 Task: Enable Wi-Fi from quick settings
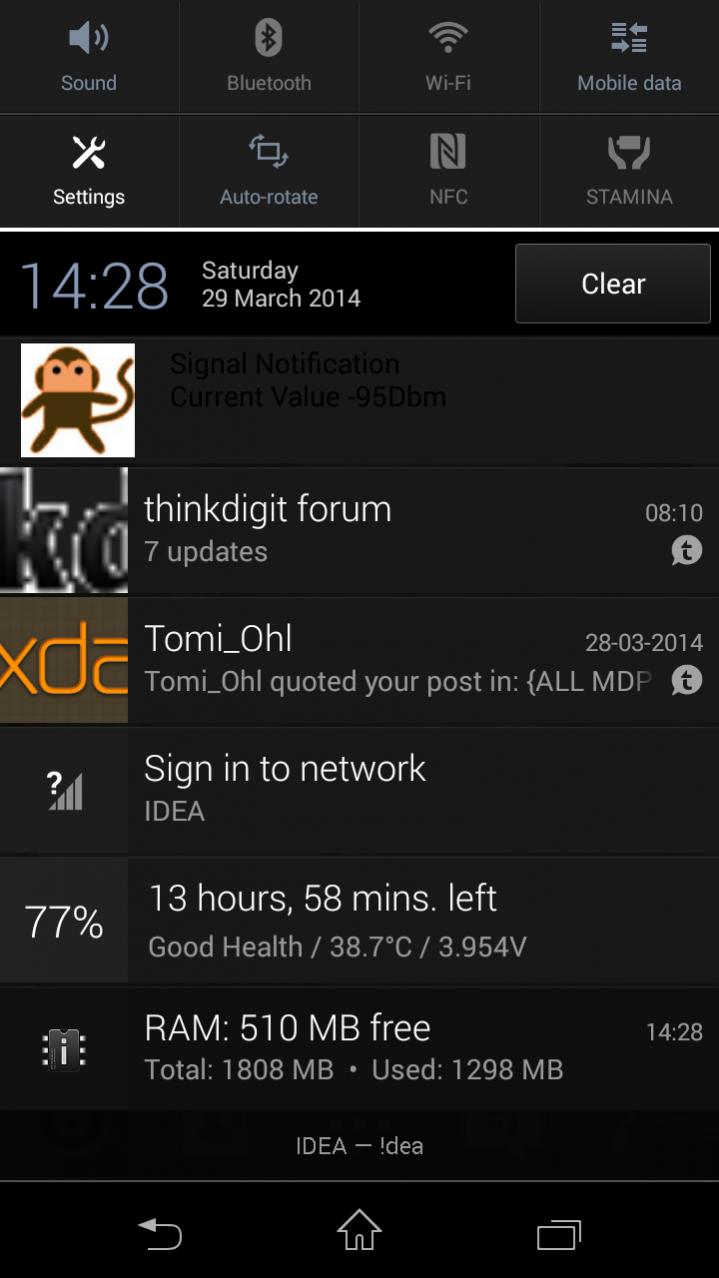tap(448, 56)
